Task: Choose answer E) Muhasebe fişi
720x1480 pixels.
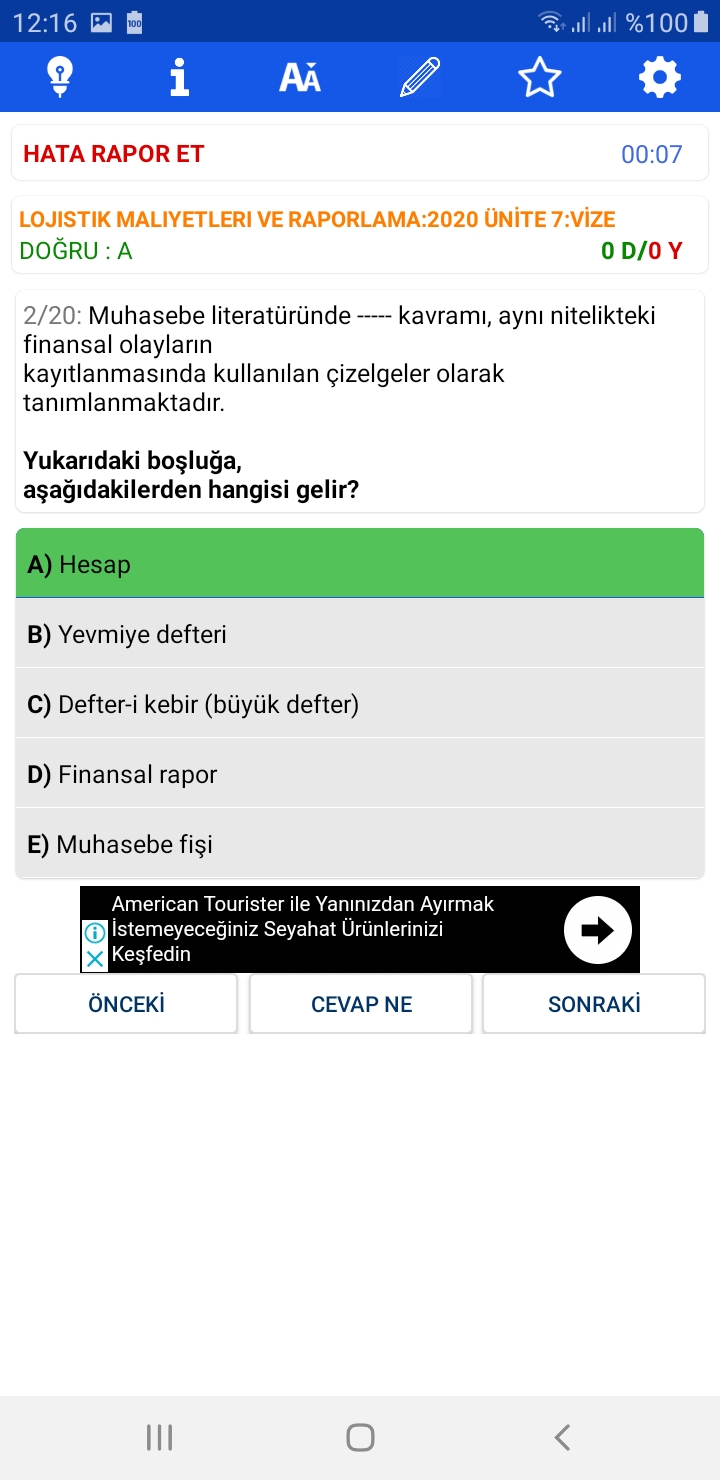Action: [360, 844]
